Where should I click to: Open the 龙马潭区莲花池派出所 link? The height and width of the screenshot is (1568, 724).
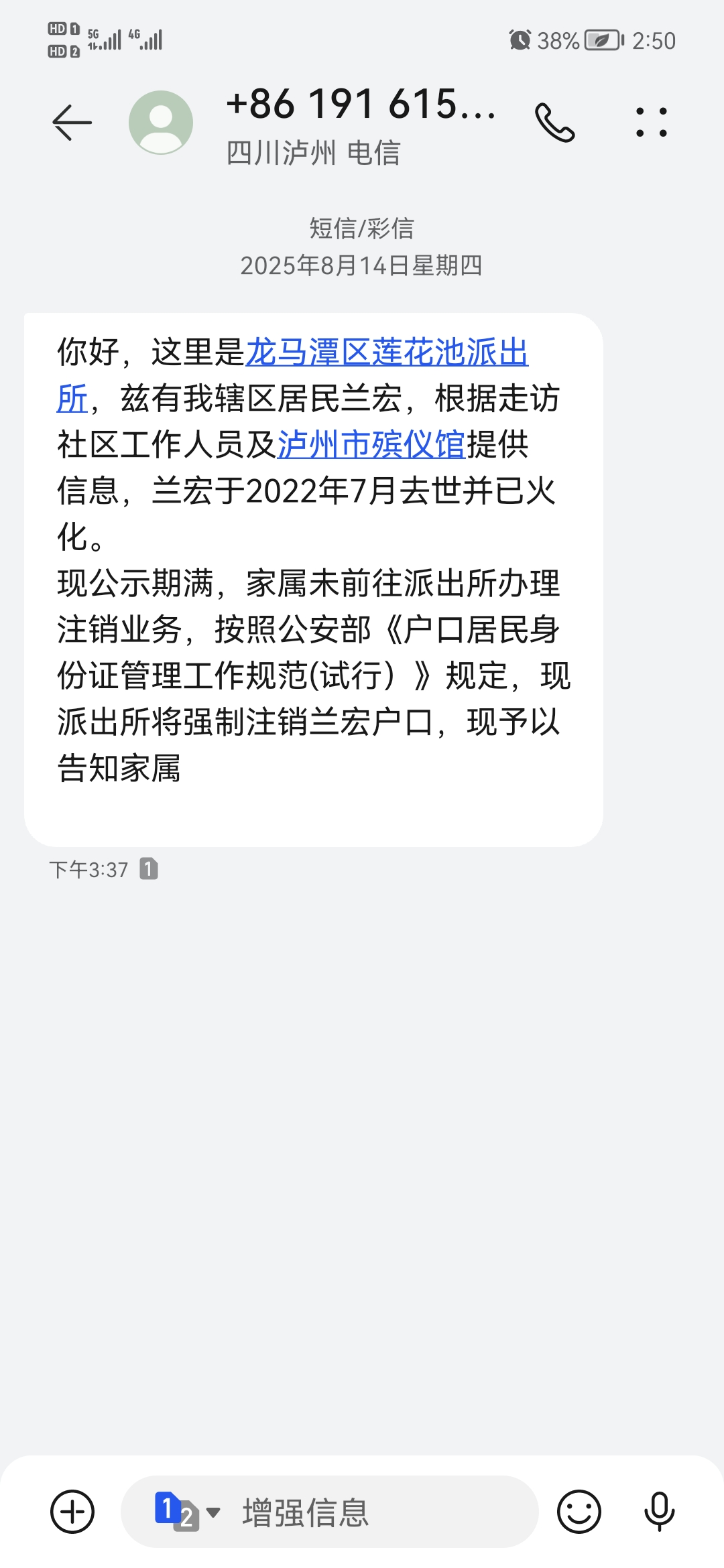coord(386,352)
